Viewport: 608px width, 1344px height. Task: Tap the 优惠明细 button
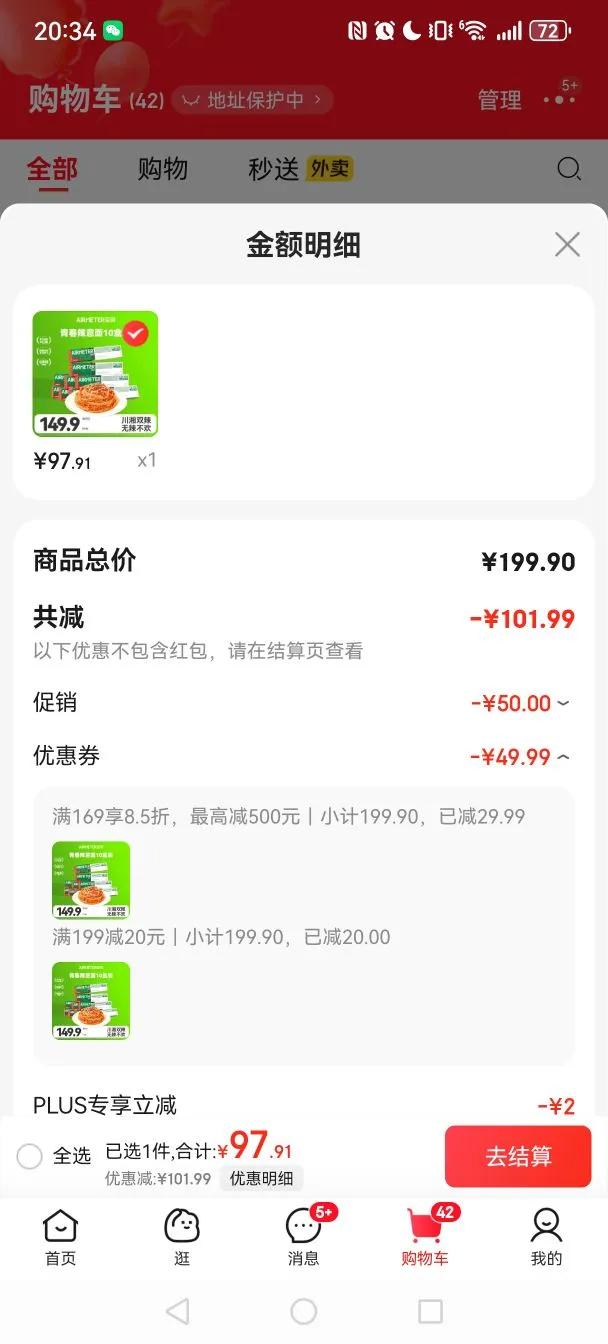click(x=262, y=1178)
